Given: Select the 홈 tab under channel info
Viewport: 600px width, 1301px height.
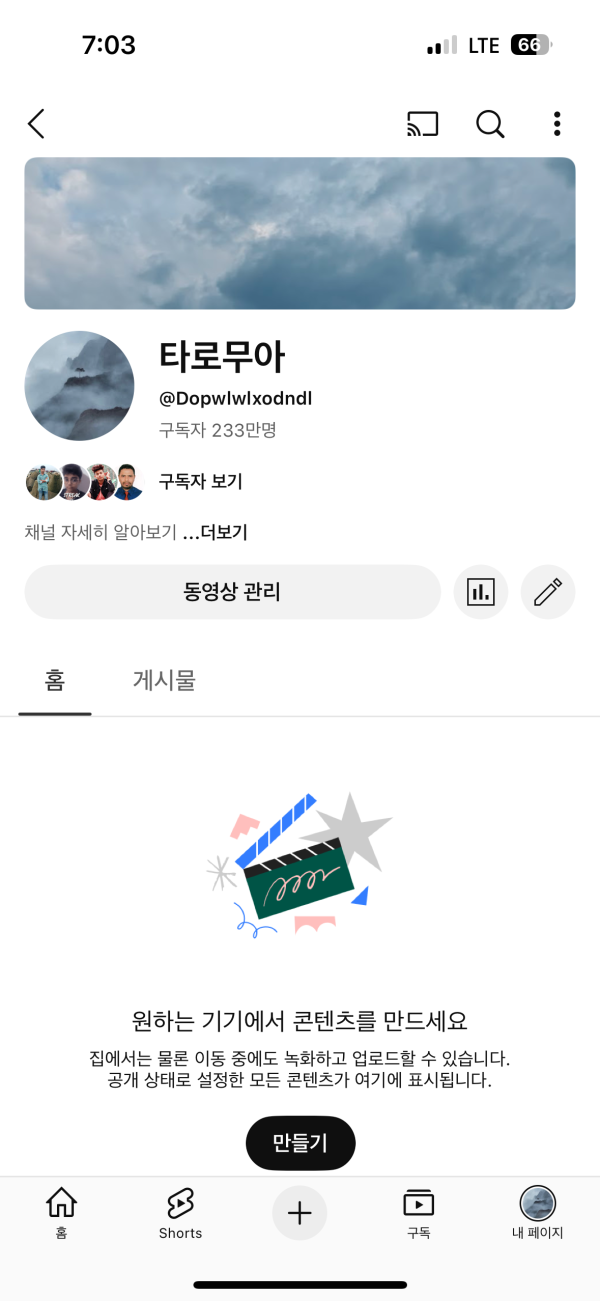Looking at the screenshot, I should click(55, 681).
